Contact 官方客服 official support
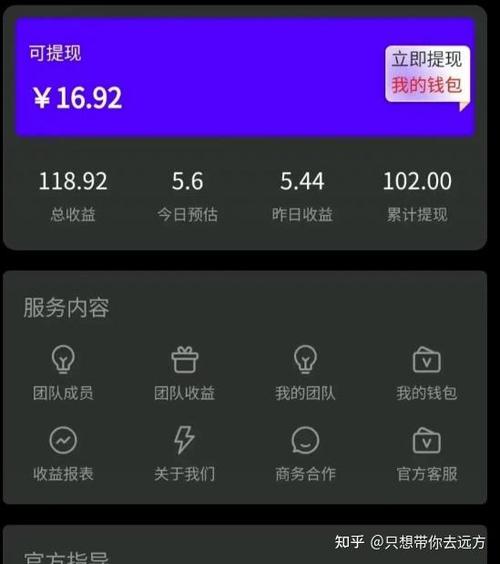This screenshot has height=564, width=500. (x=427, y=454)
